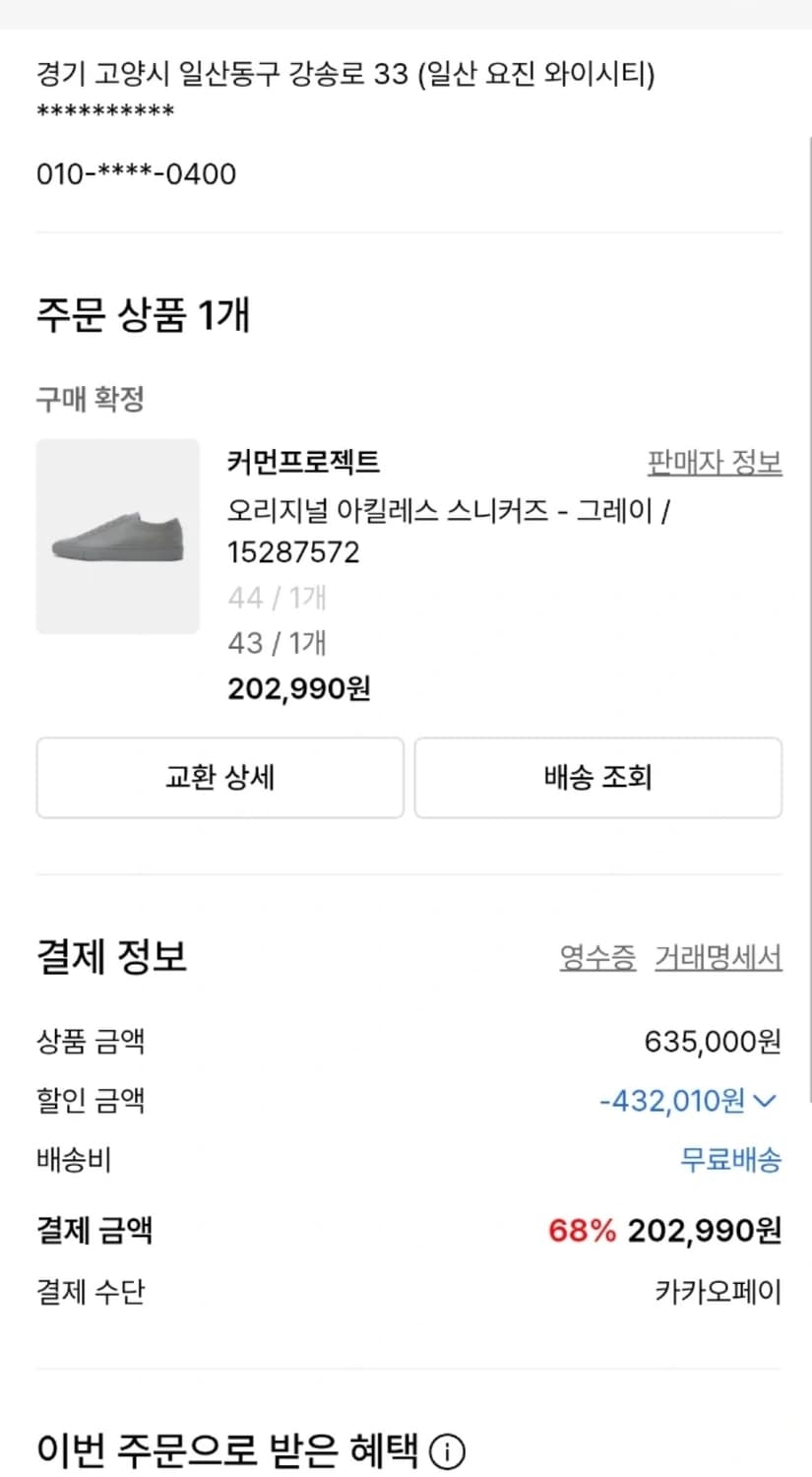Tap the 구매 확정 purchase confirmation label
Viewport: 812px width, 1477px height.
click(x=89, y=398)
